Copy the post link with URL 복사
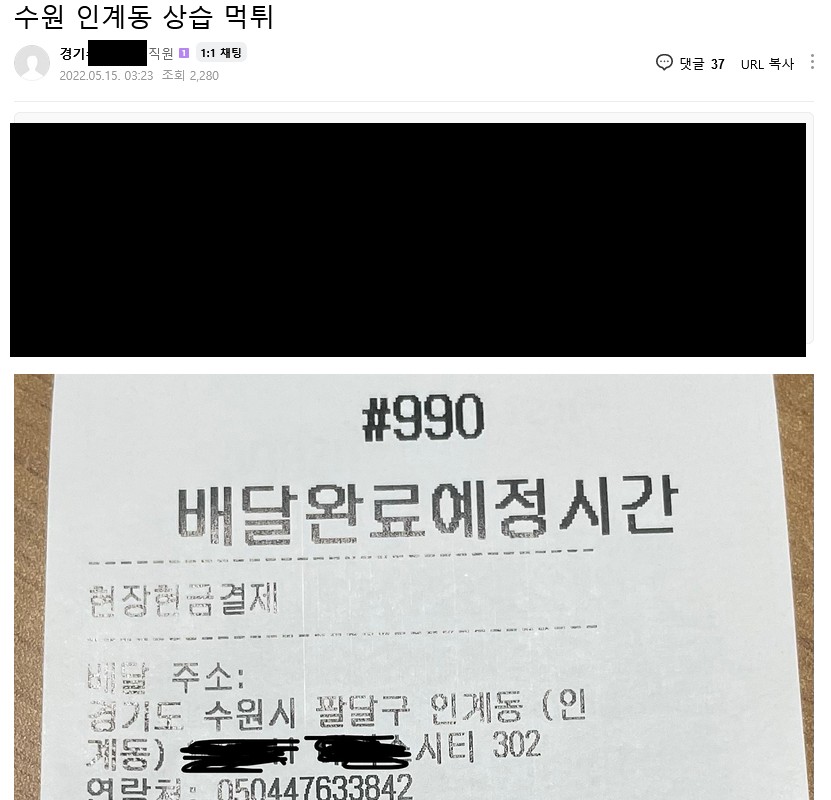This screenshot has width=831, height=800. pos(766,64)
